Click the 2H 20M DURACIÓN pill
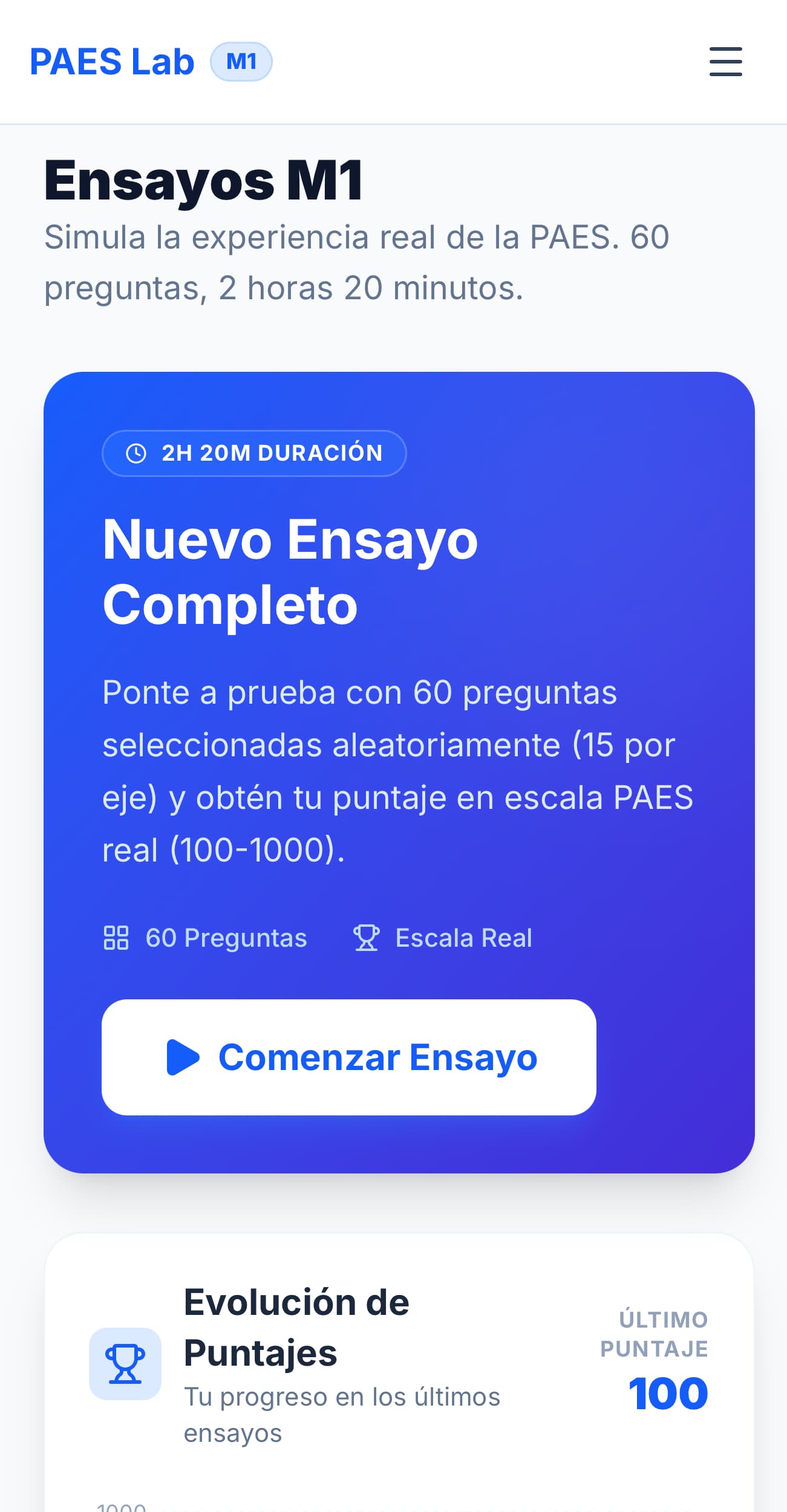Viewport: 787px width, 1512px height. coord(254,453)
